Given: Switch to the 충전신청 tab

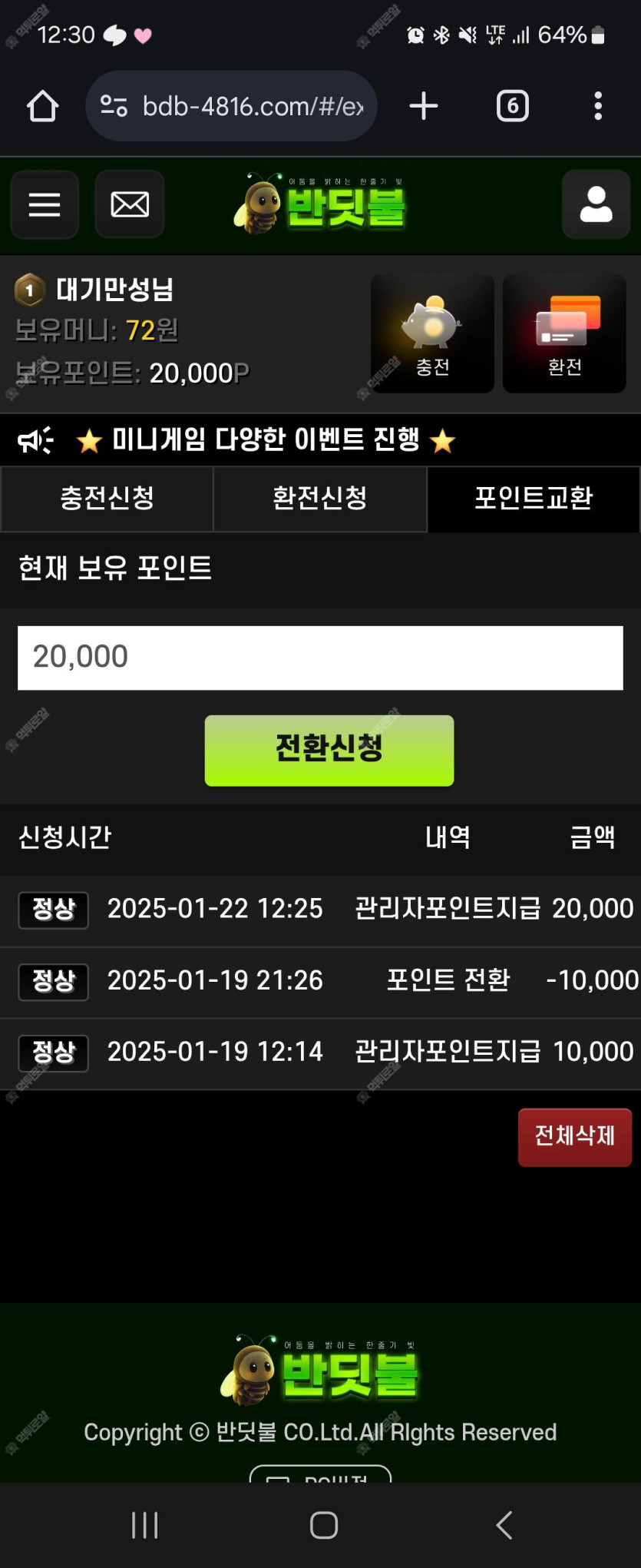Looking at the screenshot, I should tap(107, 499).
